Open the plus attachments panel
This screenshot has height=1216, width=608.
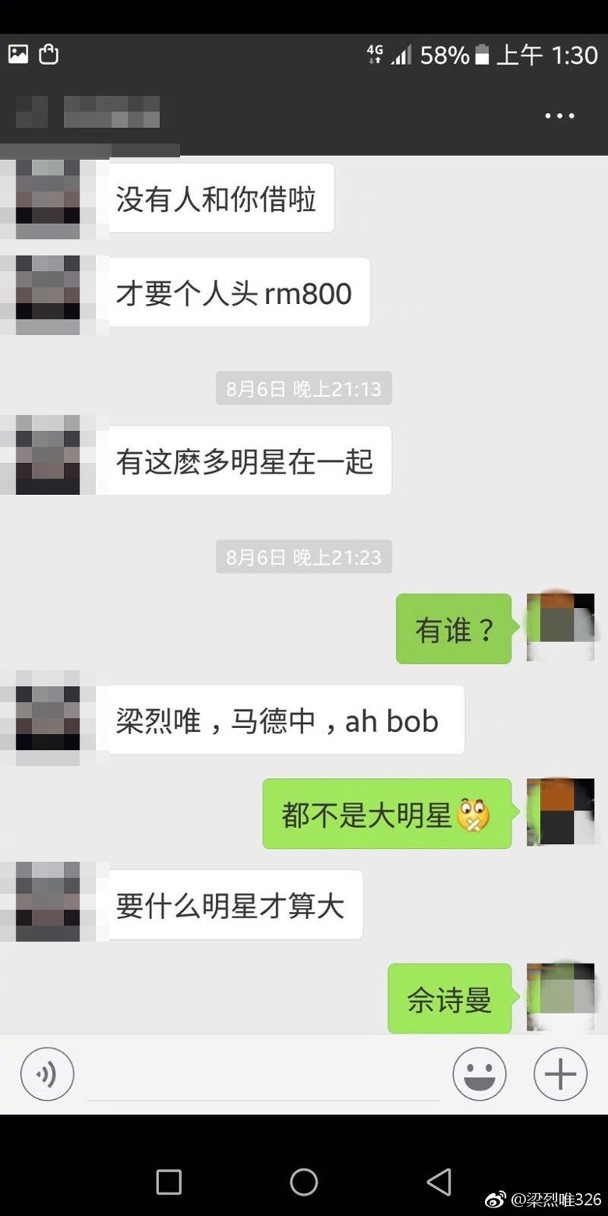pos(560,1075)
